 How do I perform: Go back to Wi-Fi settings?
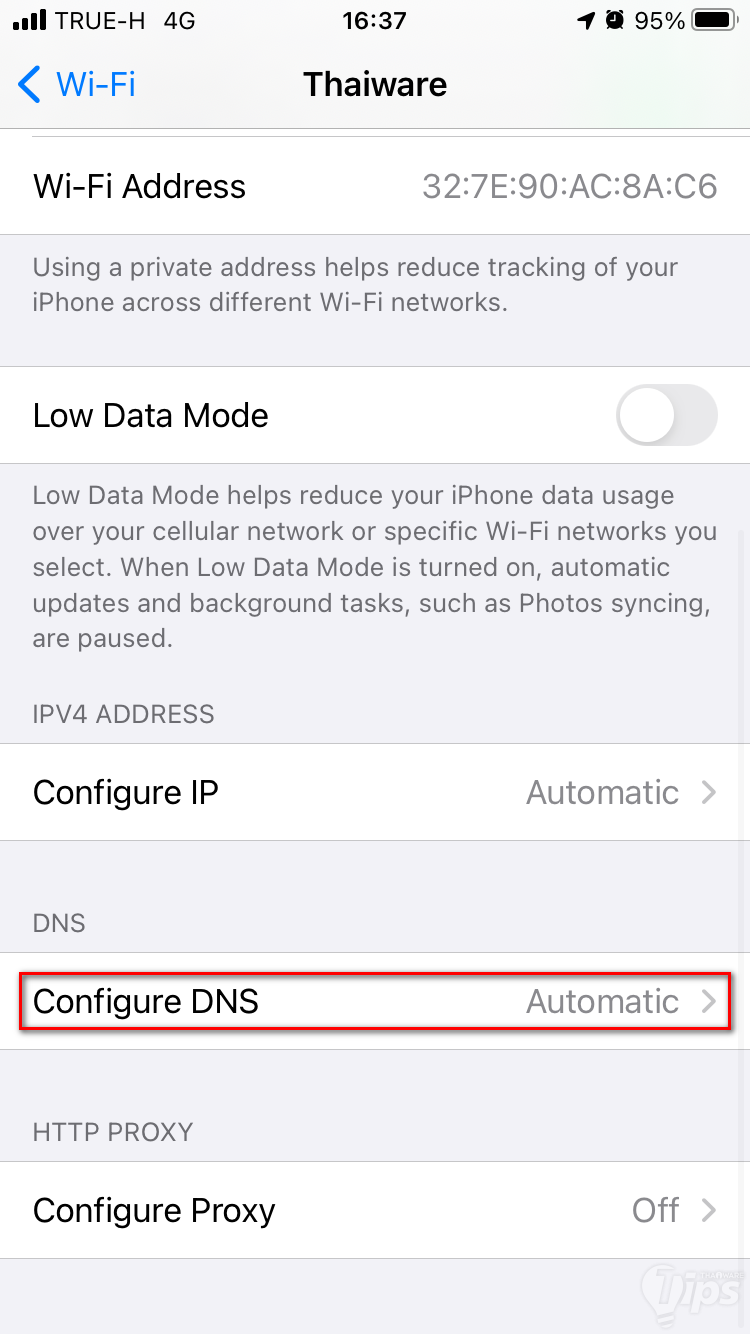(x=76, y=84)
